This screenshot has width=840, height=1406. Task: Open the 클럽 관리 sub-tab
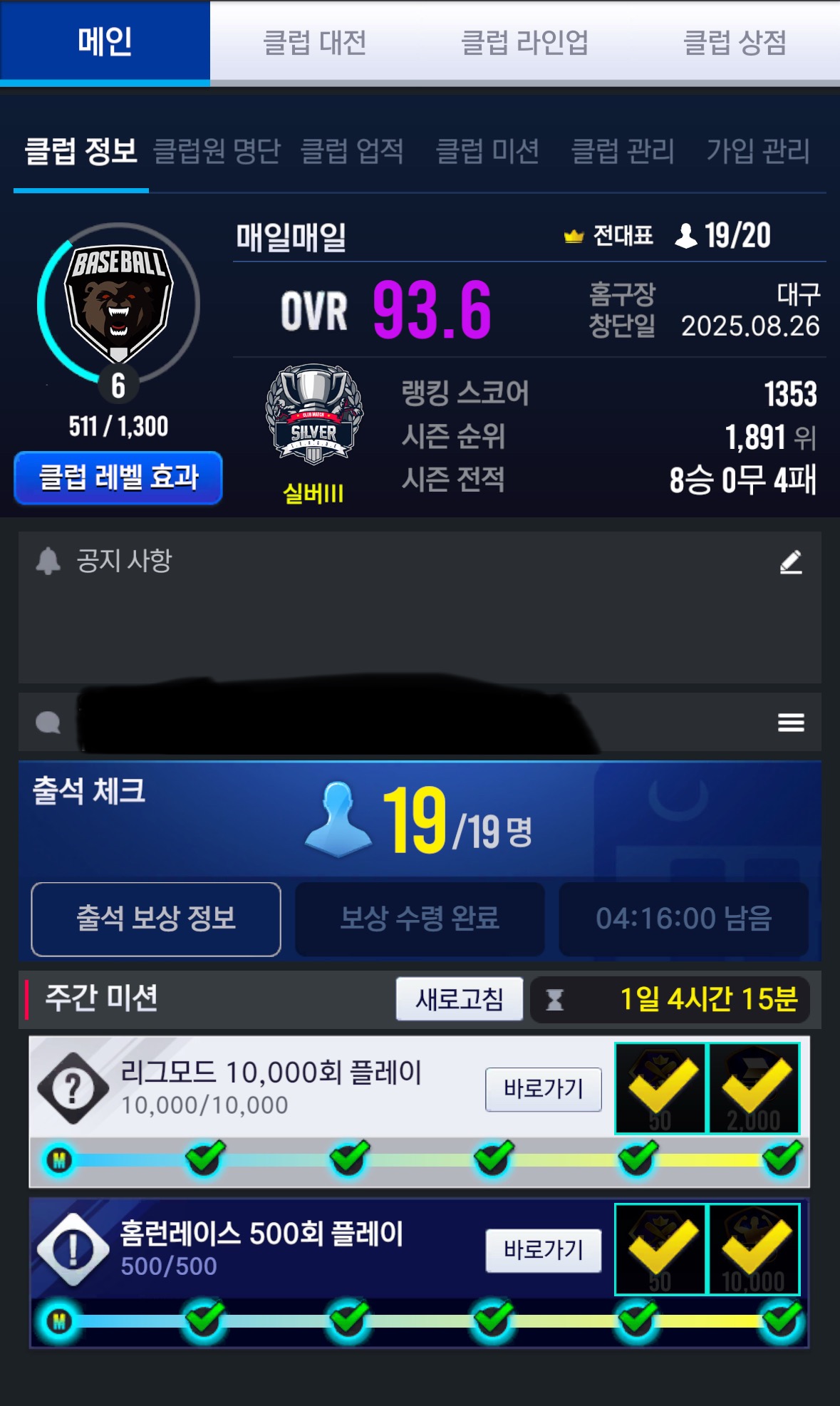(x=623, y=151)
